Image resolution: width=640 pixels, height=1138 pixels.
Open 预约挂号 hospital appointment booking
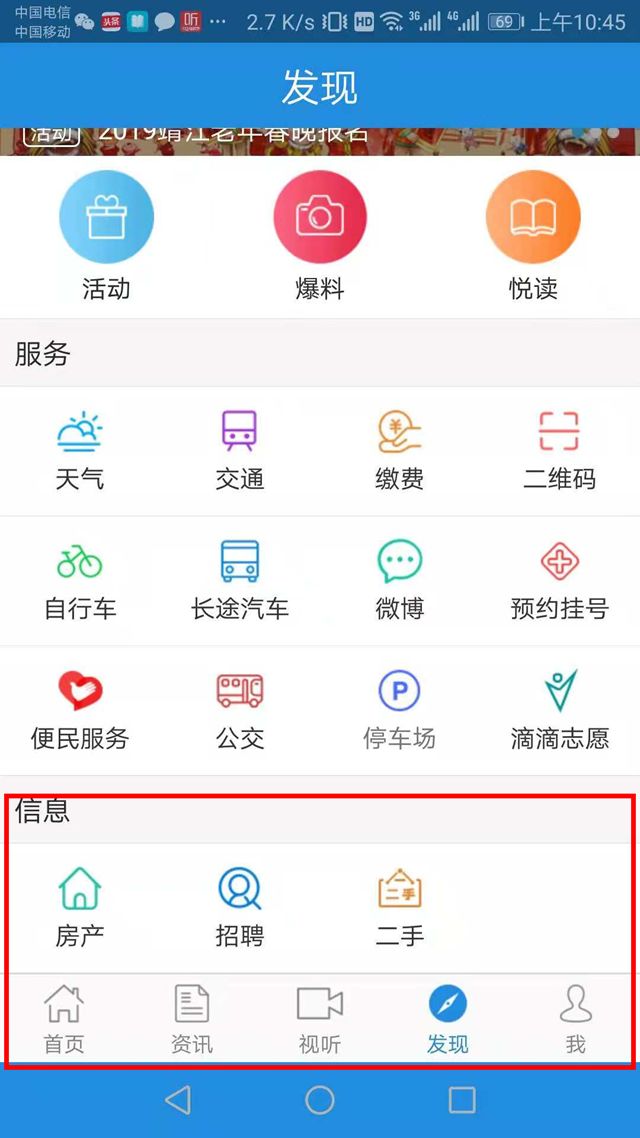point(559,580)
